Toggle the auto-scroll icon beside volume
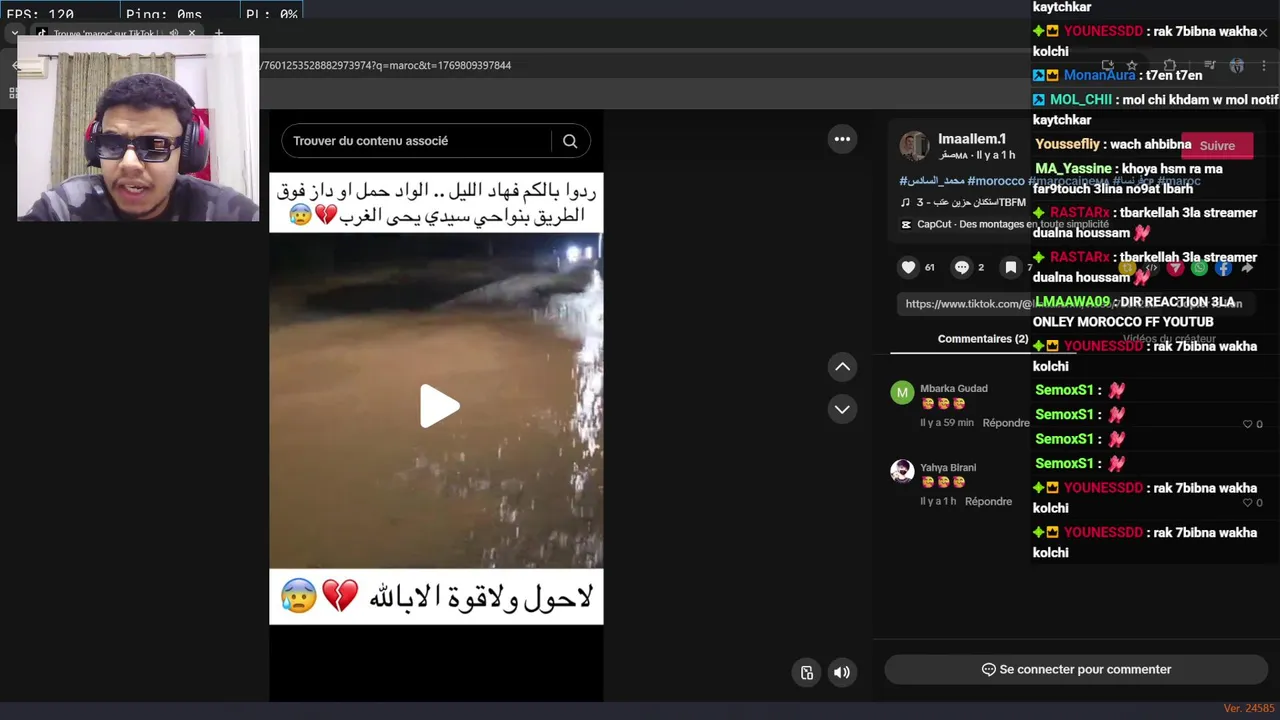The height and width of the screenshot is (720, 1280). [x=807, y=673]
